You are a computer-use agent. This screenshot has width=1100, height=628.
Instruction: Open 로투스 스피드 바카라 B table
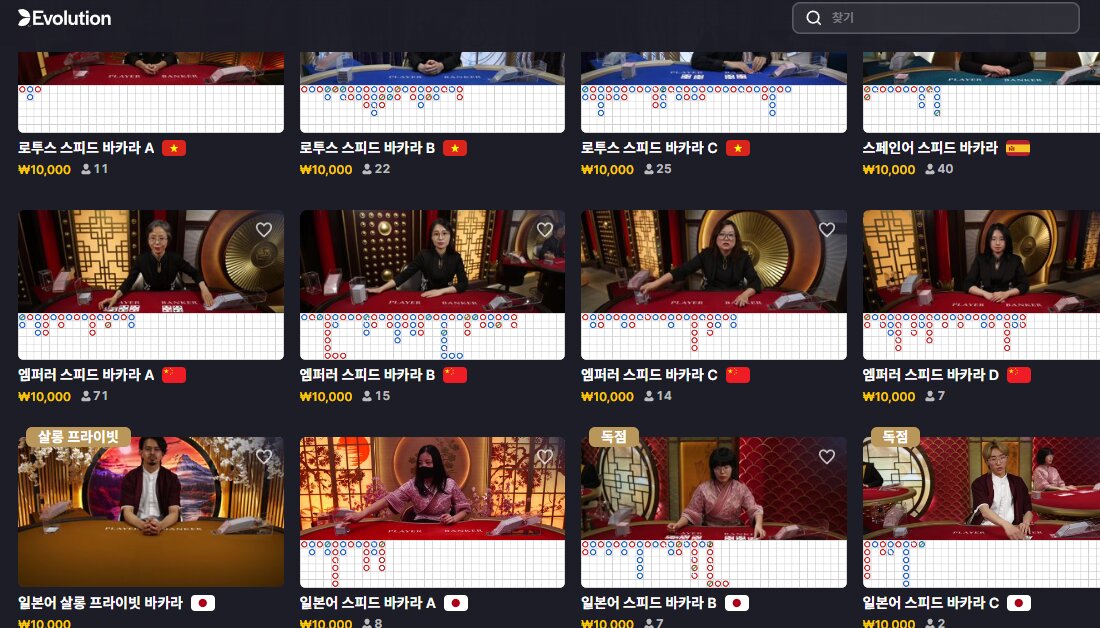(432, 92)
